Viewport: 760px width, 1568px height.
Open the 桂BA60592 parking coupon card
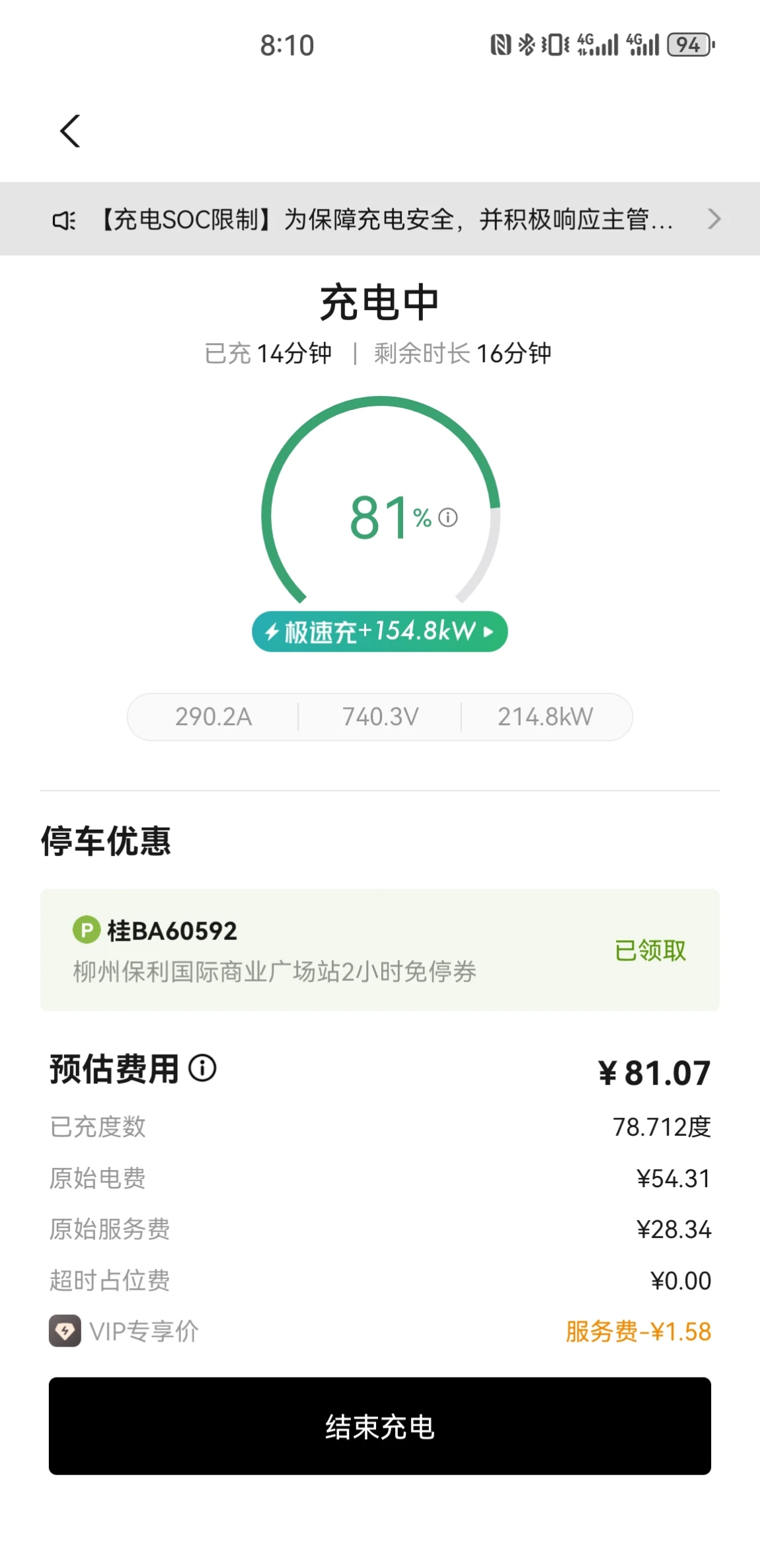[x=380, y=950]
